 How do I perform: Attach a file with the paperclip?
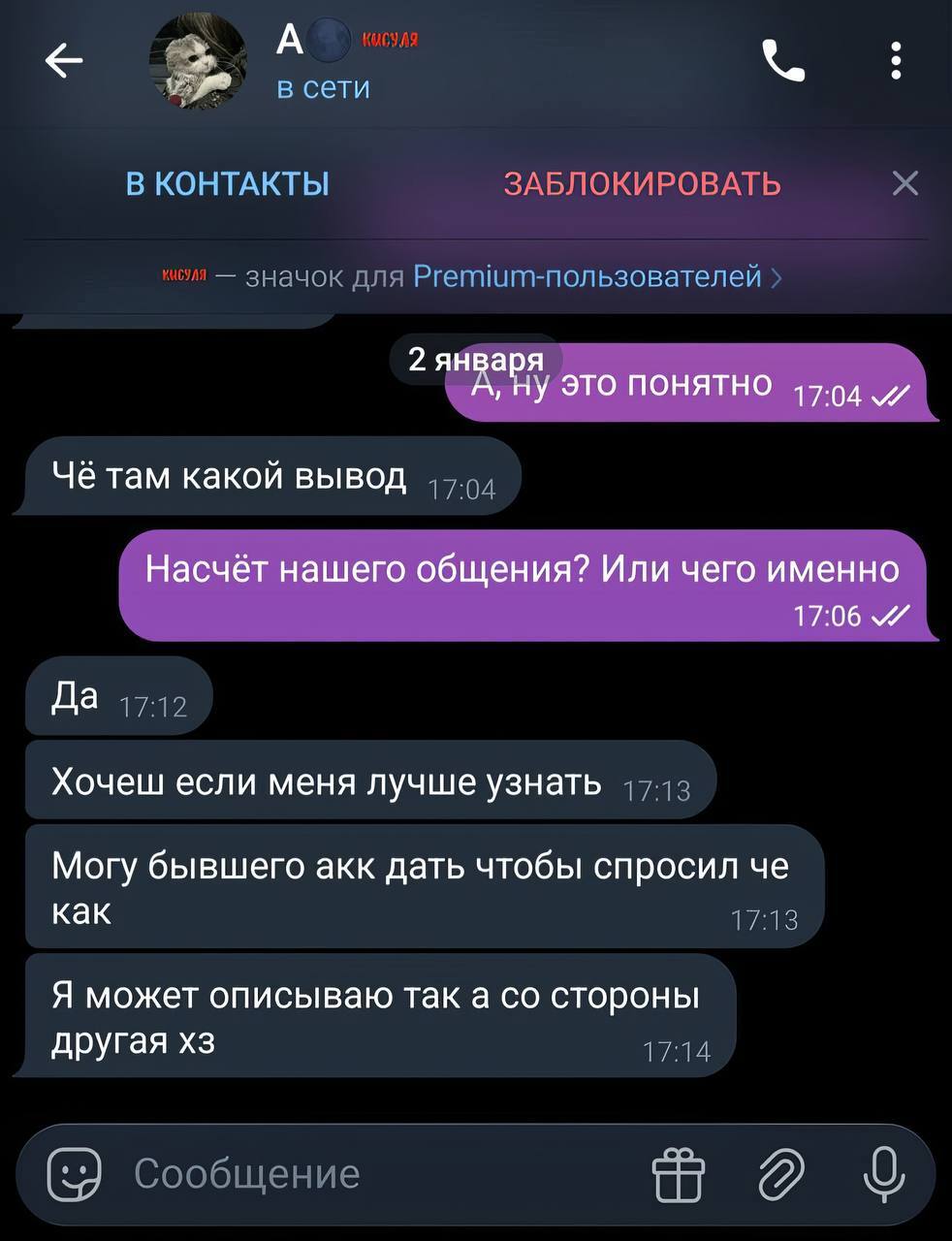[780, 1174]
